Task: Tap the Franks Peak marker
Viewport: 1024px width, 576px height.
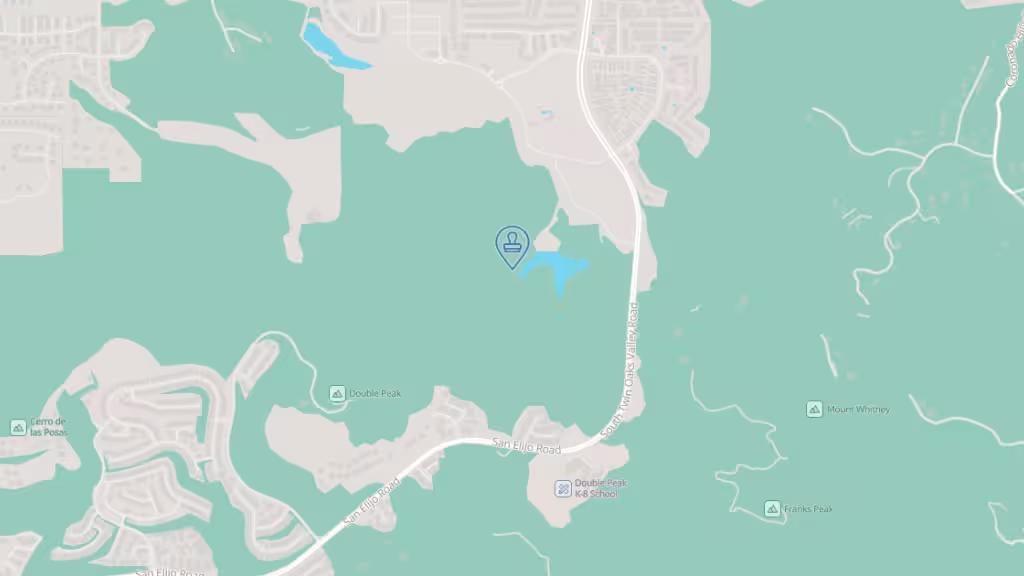Action: 772,509
